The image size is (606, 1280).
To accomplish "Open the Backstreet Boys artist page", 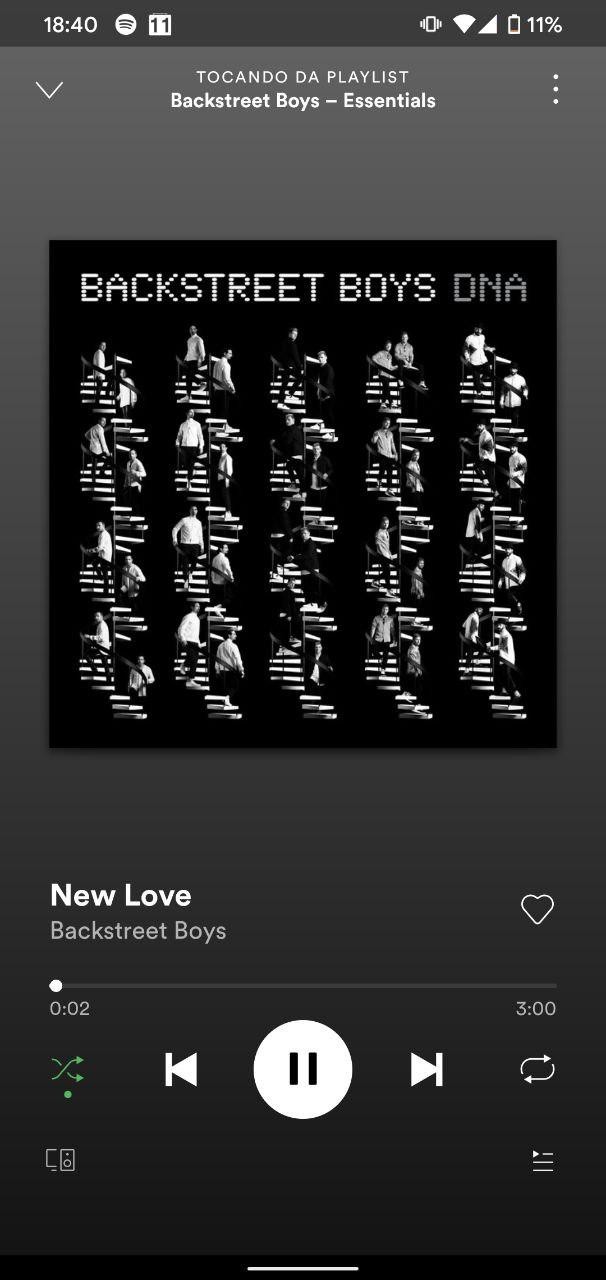I will tap(138, 931).
